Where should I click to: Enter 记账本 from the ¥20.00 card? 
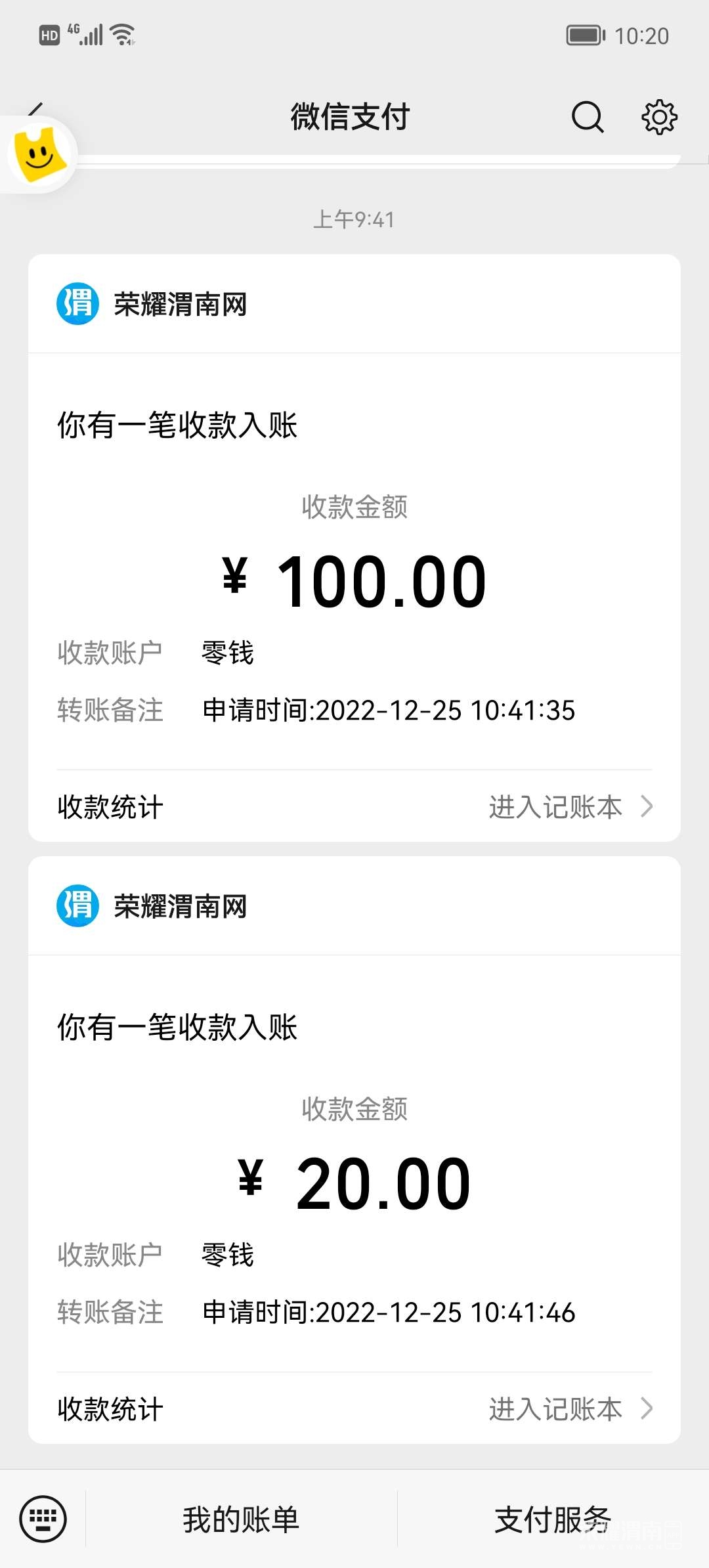click(x=570, y=1409)
